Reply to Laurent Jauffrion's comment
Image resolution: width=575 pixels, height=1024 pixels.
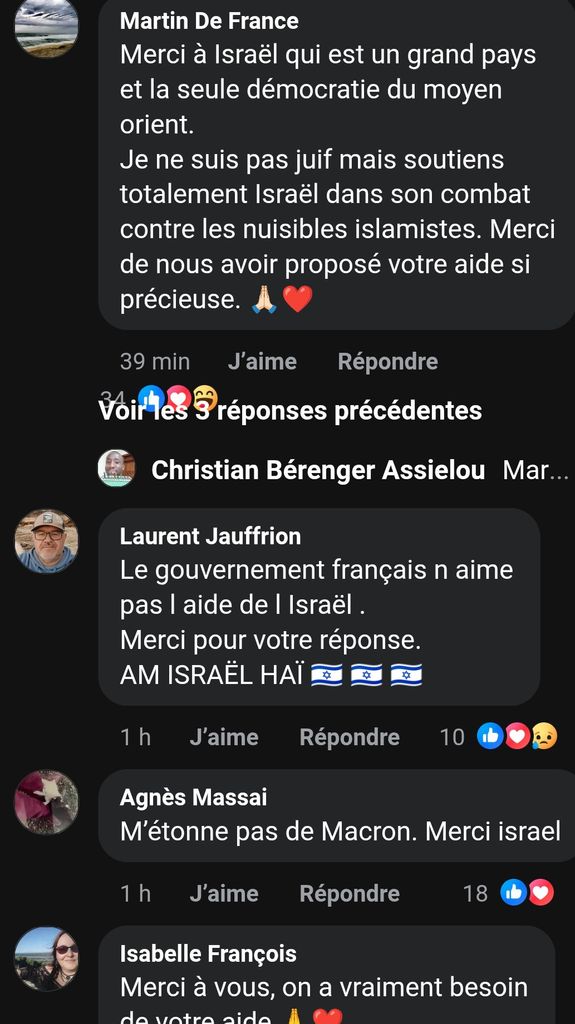350,737
